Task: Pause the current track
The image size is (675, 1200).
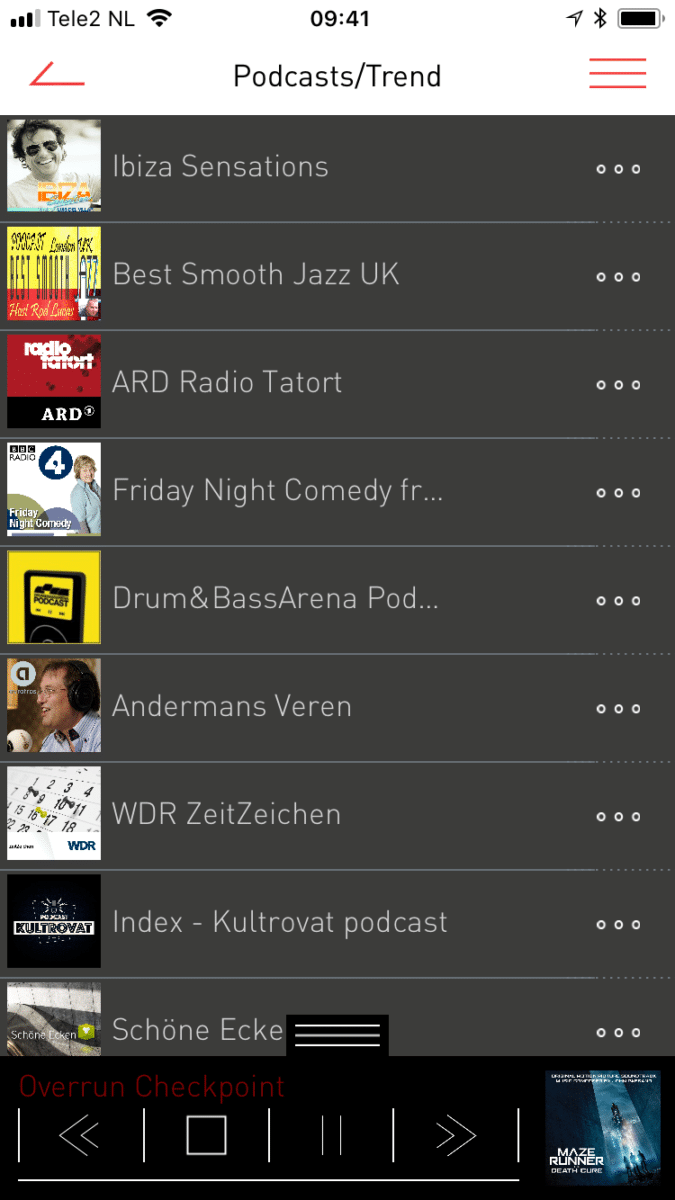Action: 331,1135
